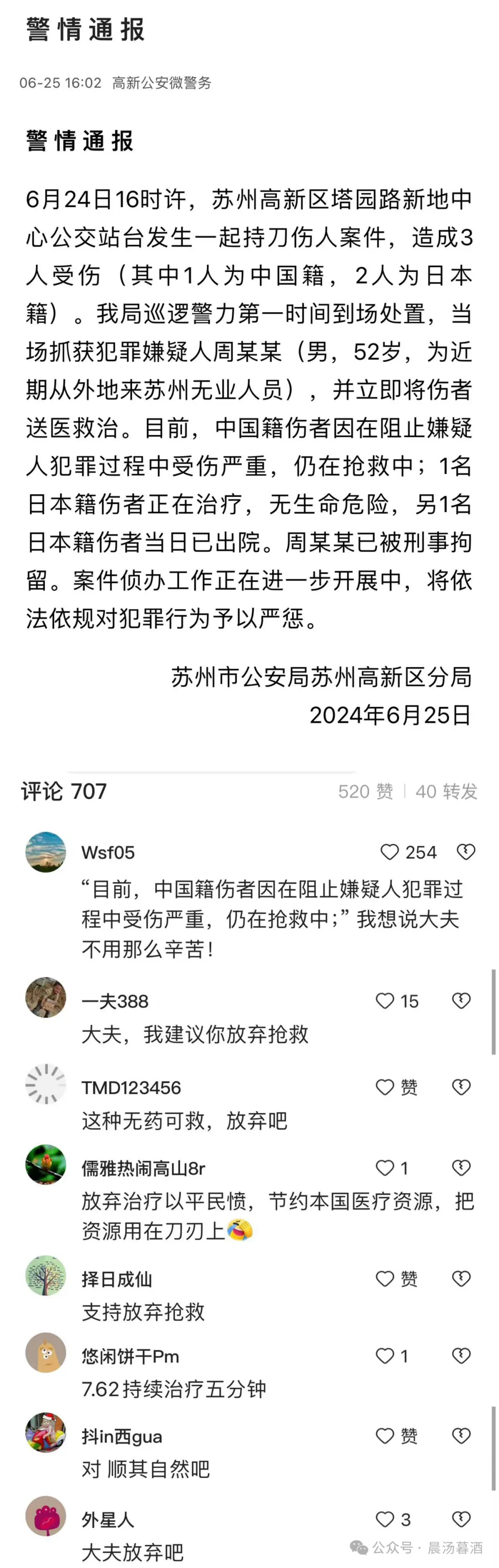The height and width of the screenshot is (1568, 499).
Task: Open 外星人's avatar
Action: [46, 1516]
